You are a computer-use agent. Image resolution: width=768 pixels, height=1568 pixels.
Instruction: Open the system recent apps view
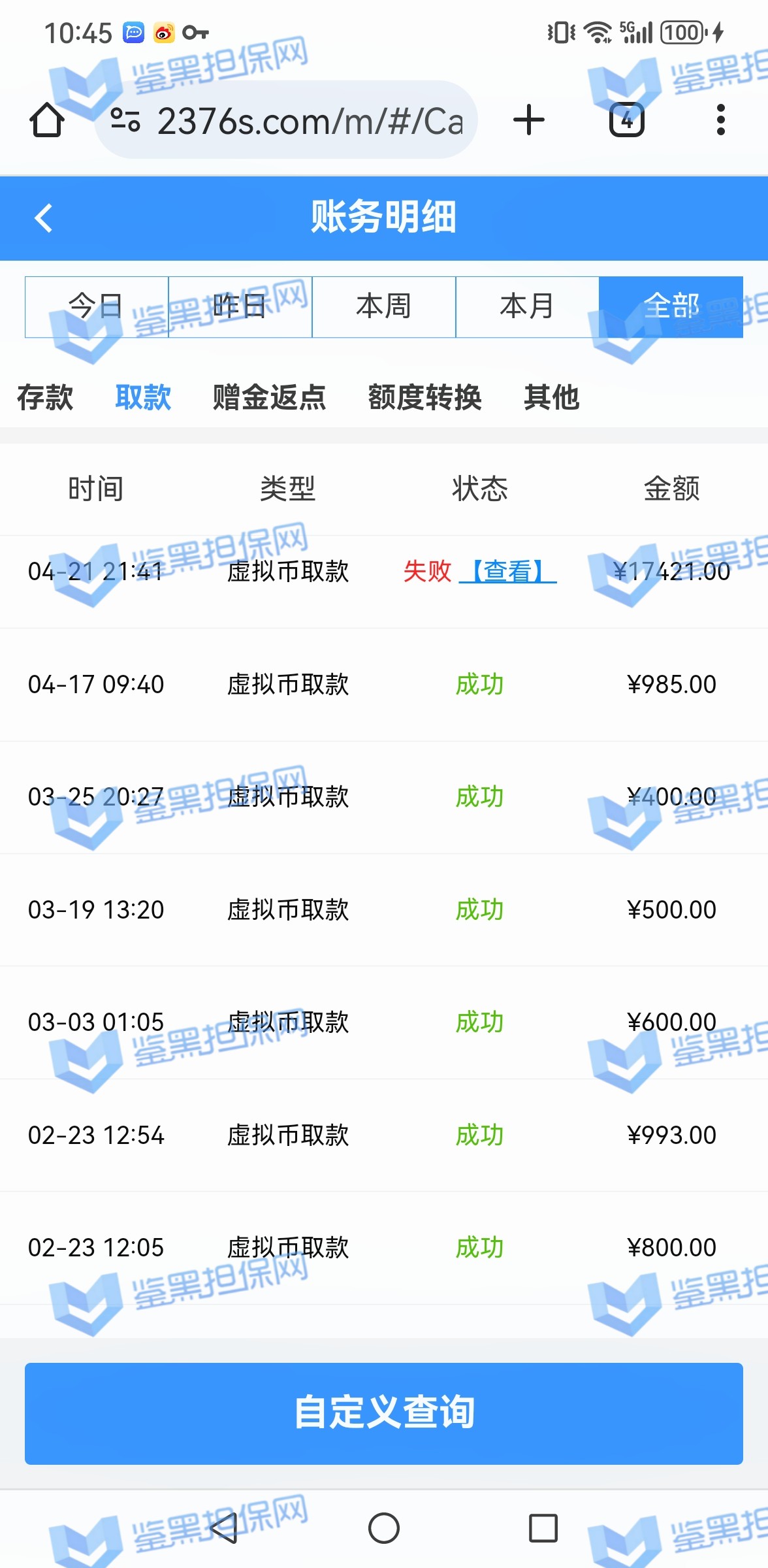tap(543, 1528)
